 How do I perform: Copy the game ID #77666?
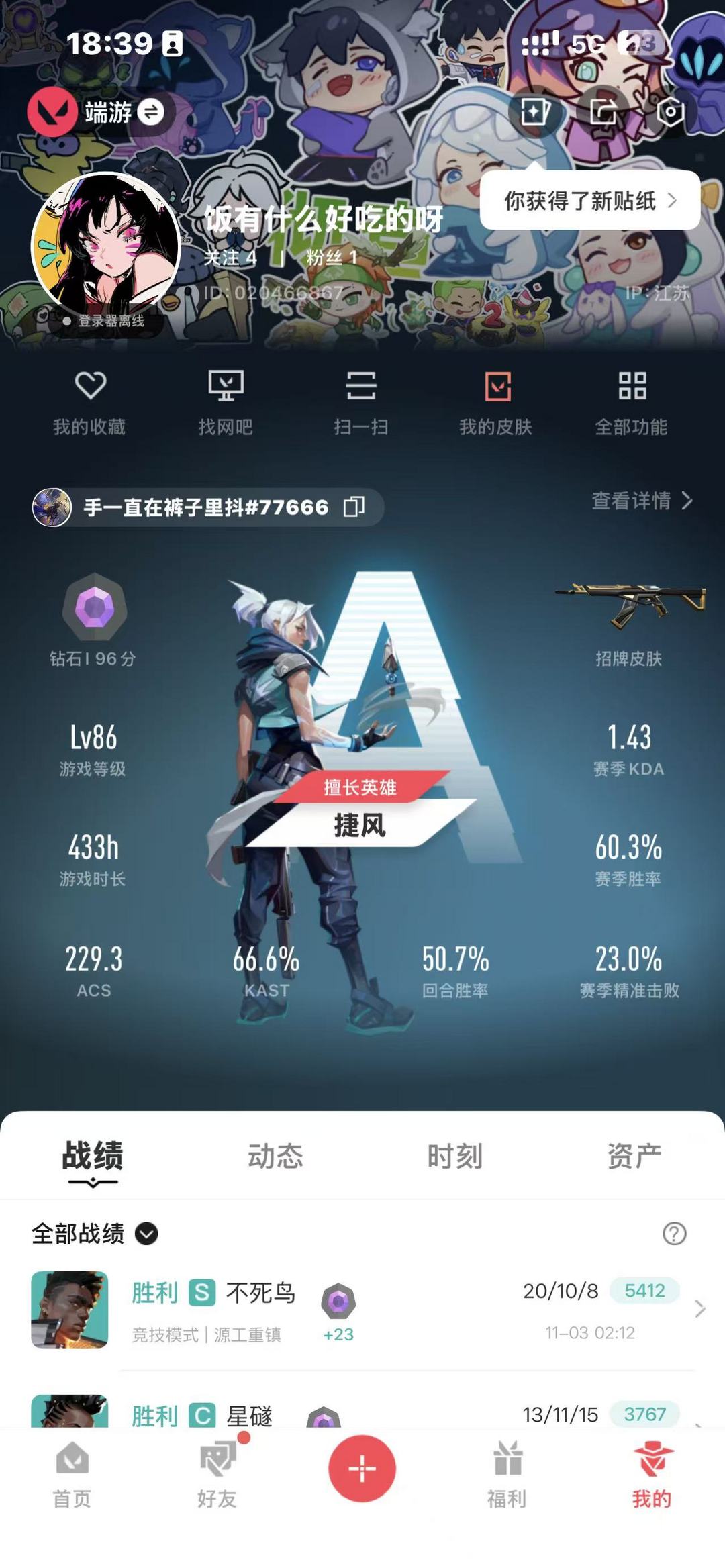tap(354, 507)
